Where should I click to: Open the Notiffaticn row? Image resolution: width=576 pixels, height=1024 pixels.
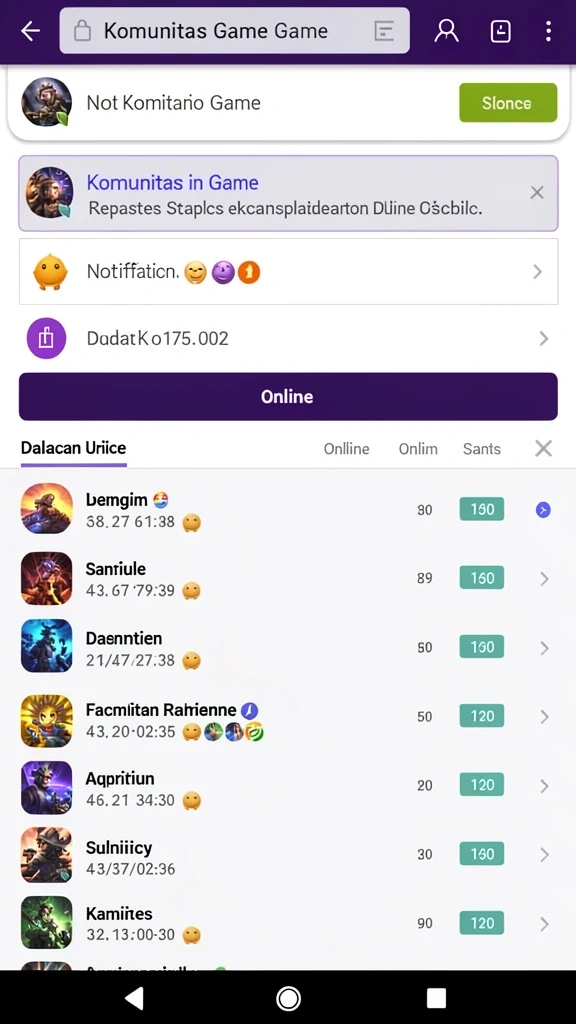(288, 272)
